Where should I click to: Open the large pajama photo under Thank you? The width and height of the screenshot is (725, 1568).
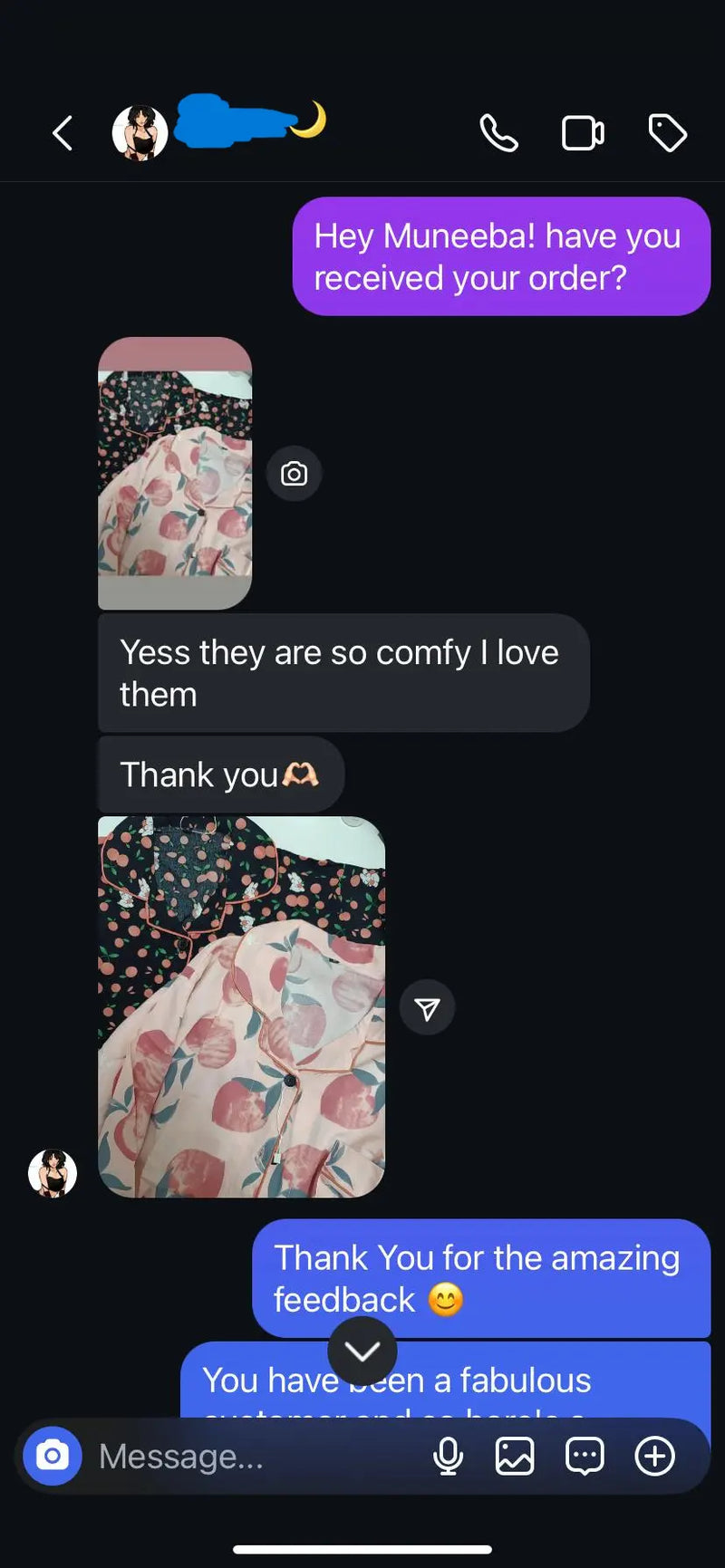241,1006
